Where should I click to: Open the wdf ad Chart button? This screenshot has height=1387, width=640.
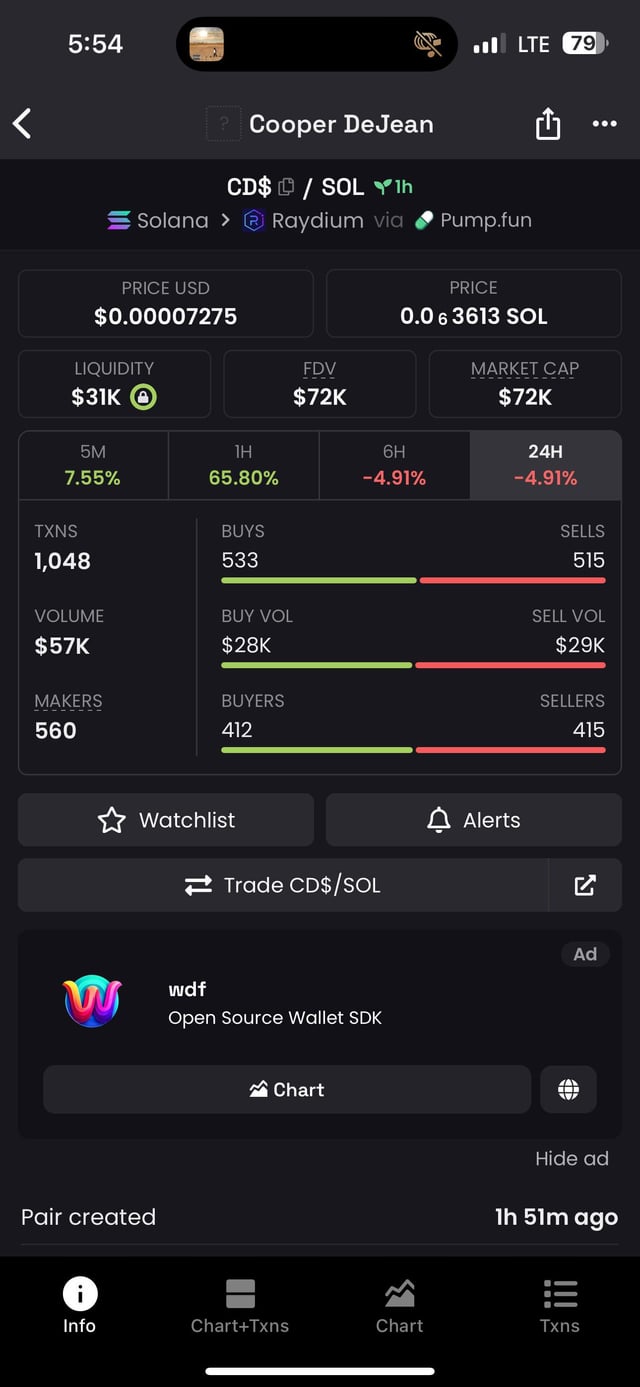[x=287, y=1089]
